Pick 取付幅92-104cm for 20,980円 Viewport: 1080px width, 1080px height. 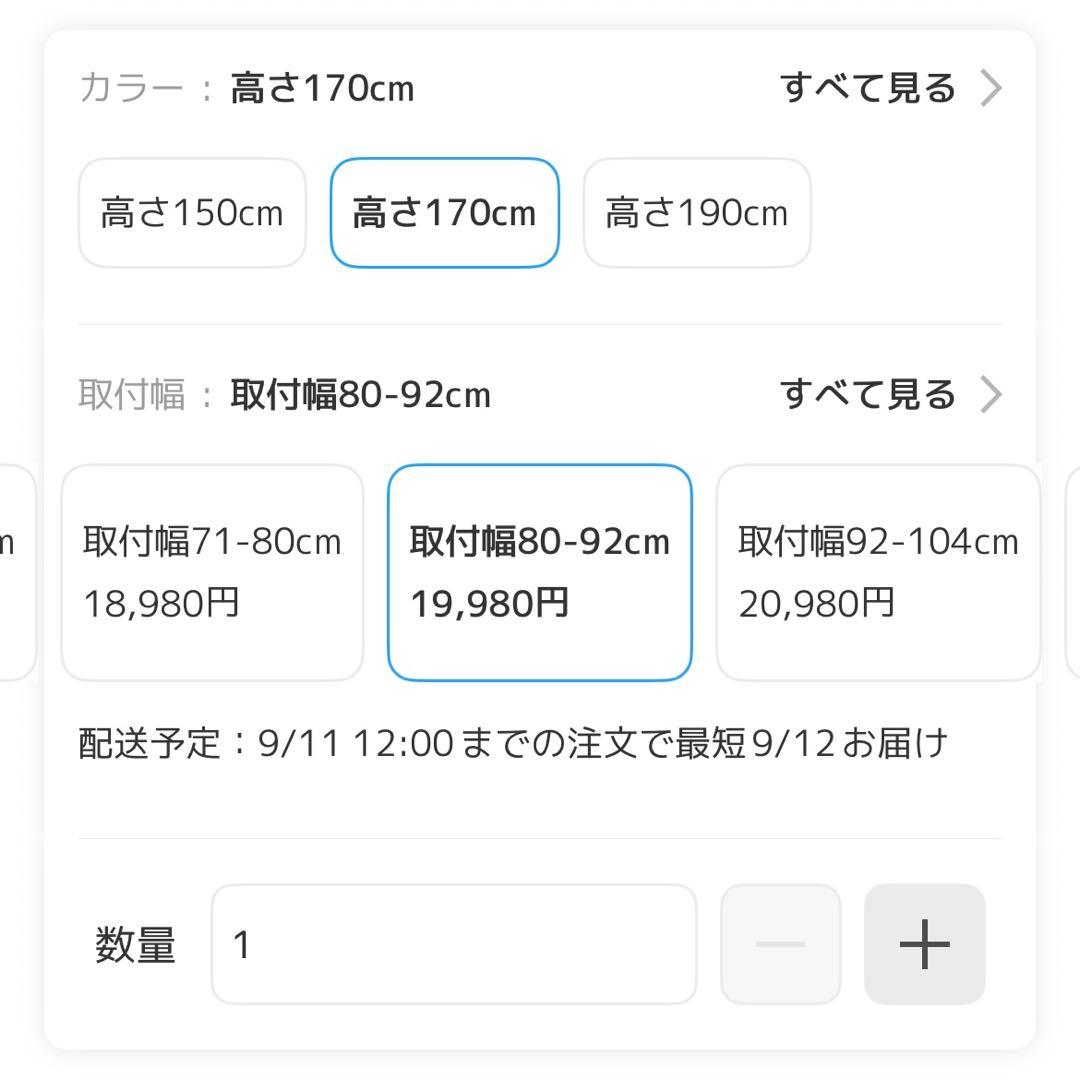(878, 572)
